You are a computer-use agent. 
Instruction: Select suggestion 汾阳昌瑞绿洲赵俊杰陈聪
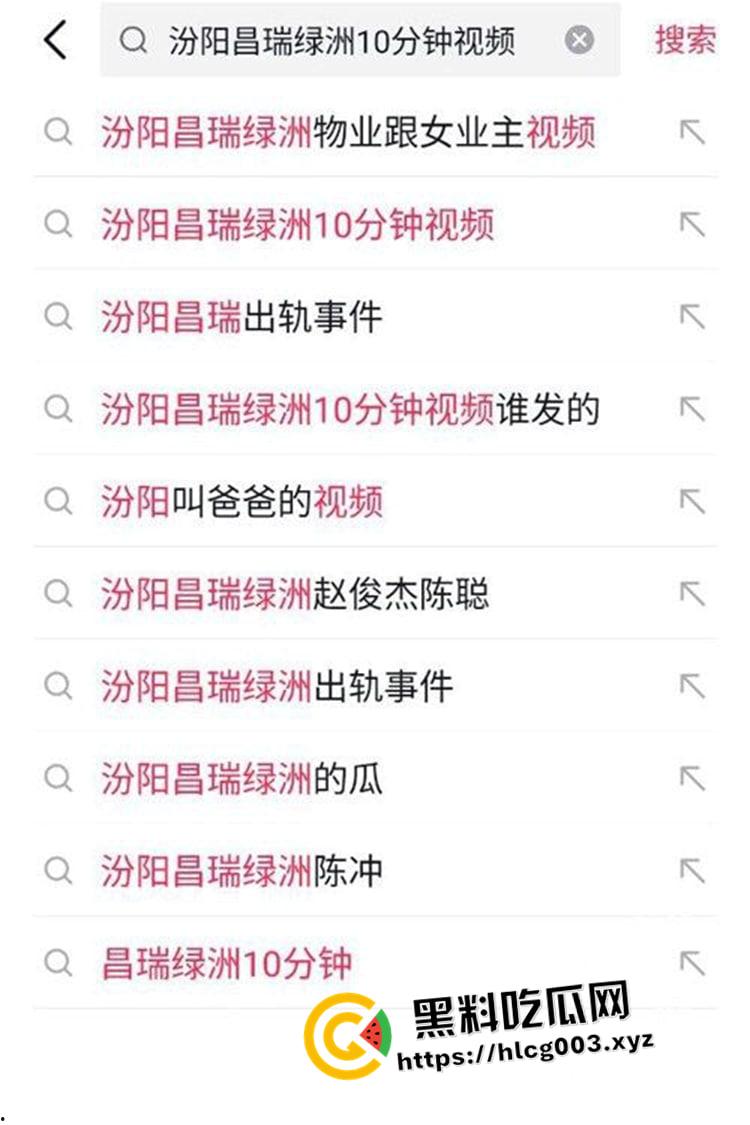[x=300, y=590]
